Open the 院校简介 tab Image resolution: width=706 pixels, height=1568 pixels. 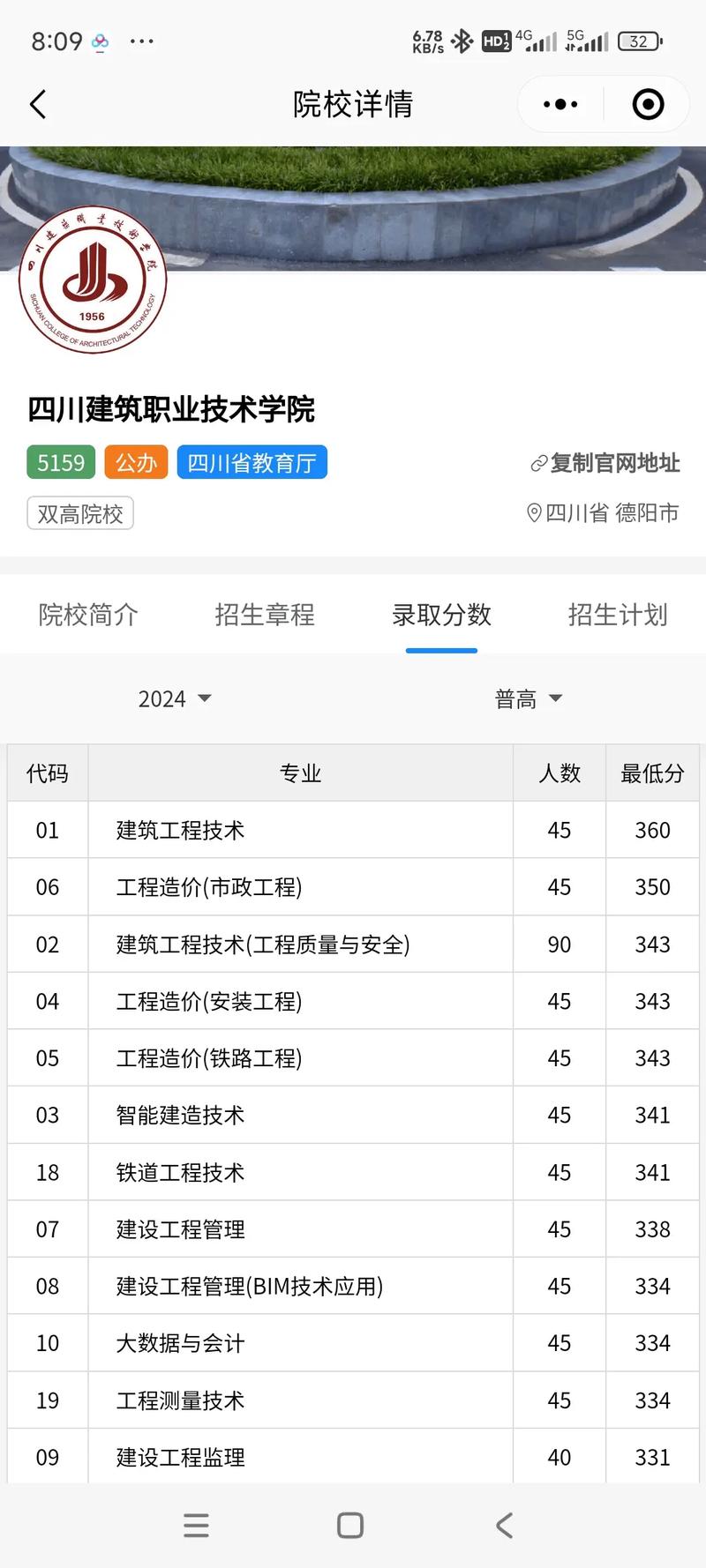(x=86, y=615)
